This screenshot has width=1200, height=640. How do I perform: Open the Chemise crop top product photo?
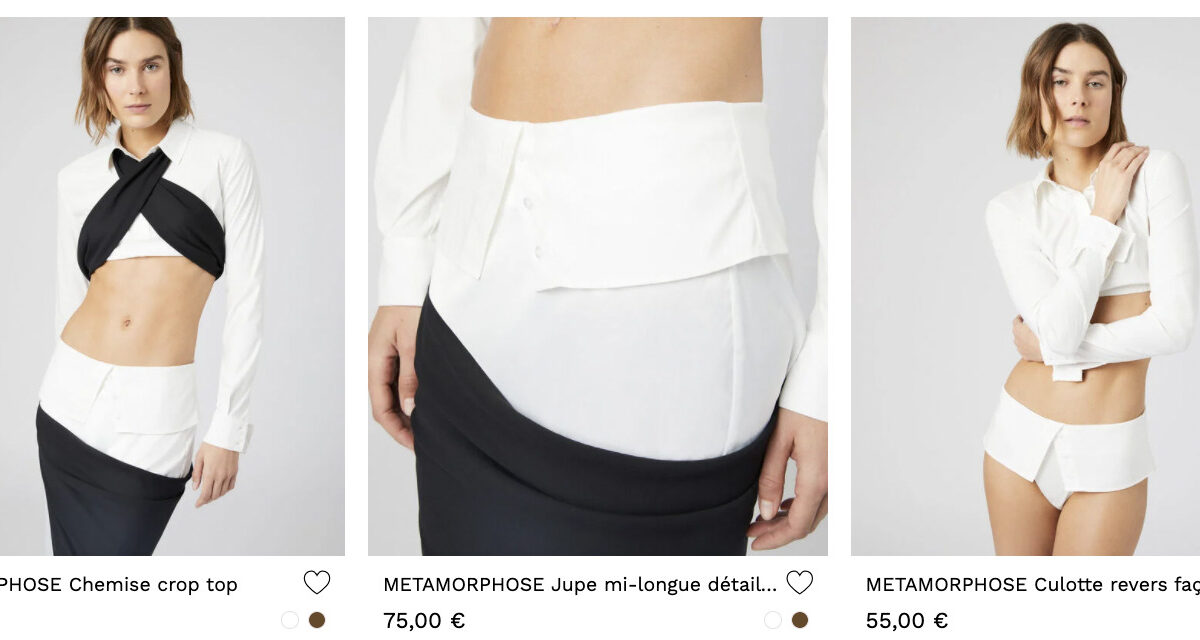172,285
